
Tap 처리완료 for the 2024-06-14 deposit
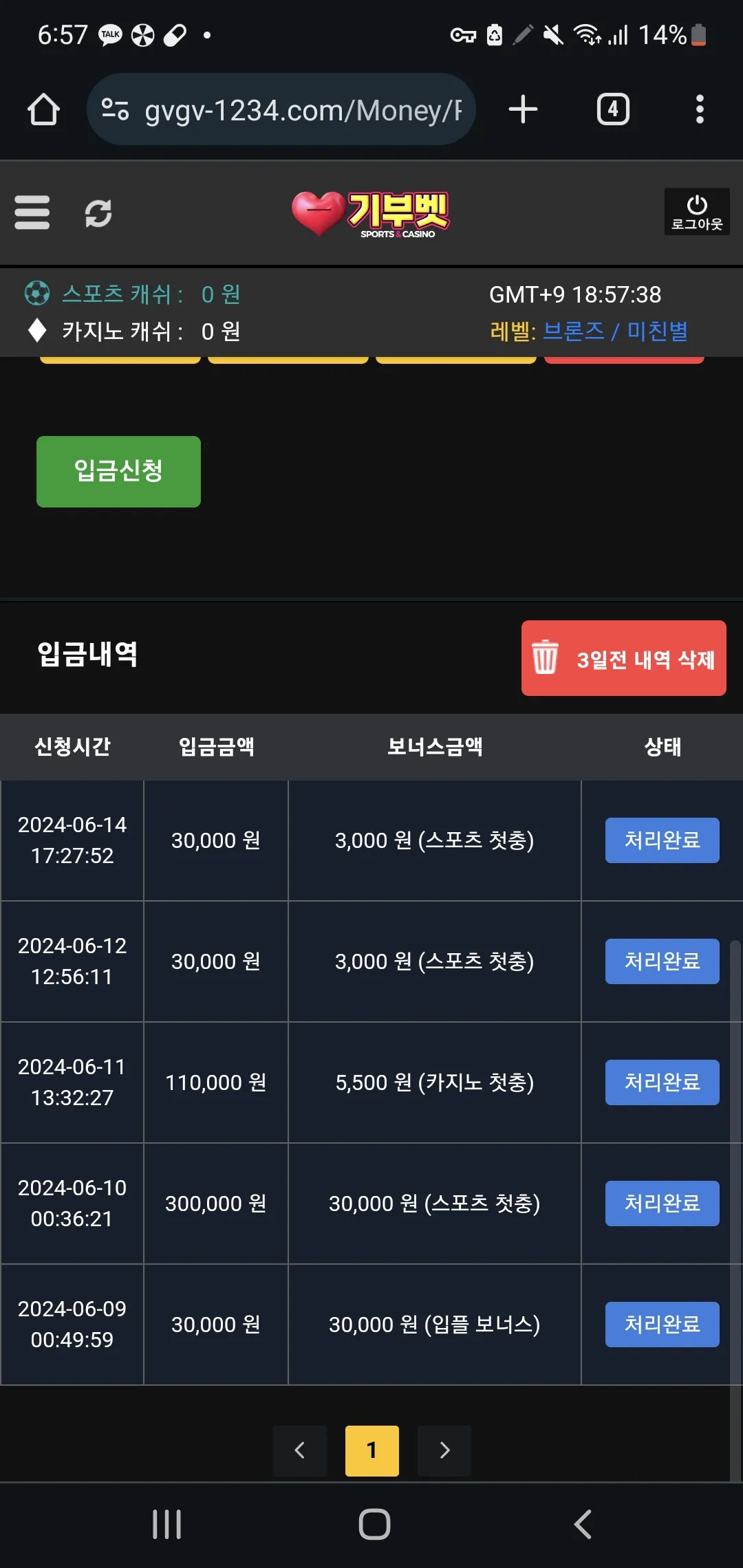[662, 840]
